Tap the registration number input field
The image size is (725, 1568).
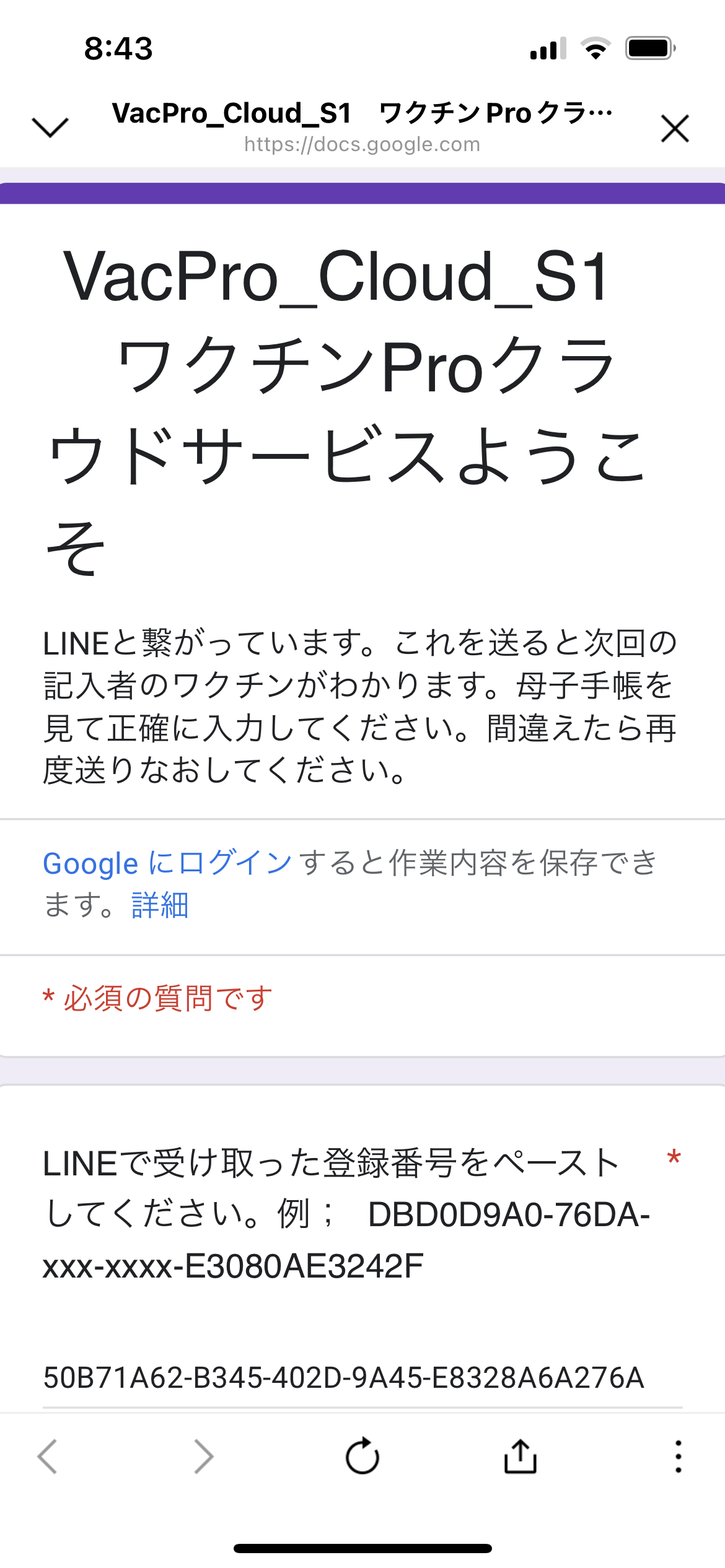362,1379
